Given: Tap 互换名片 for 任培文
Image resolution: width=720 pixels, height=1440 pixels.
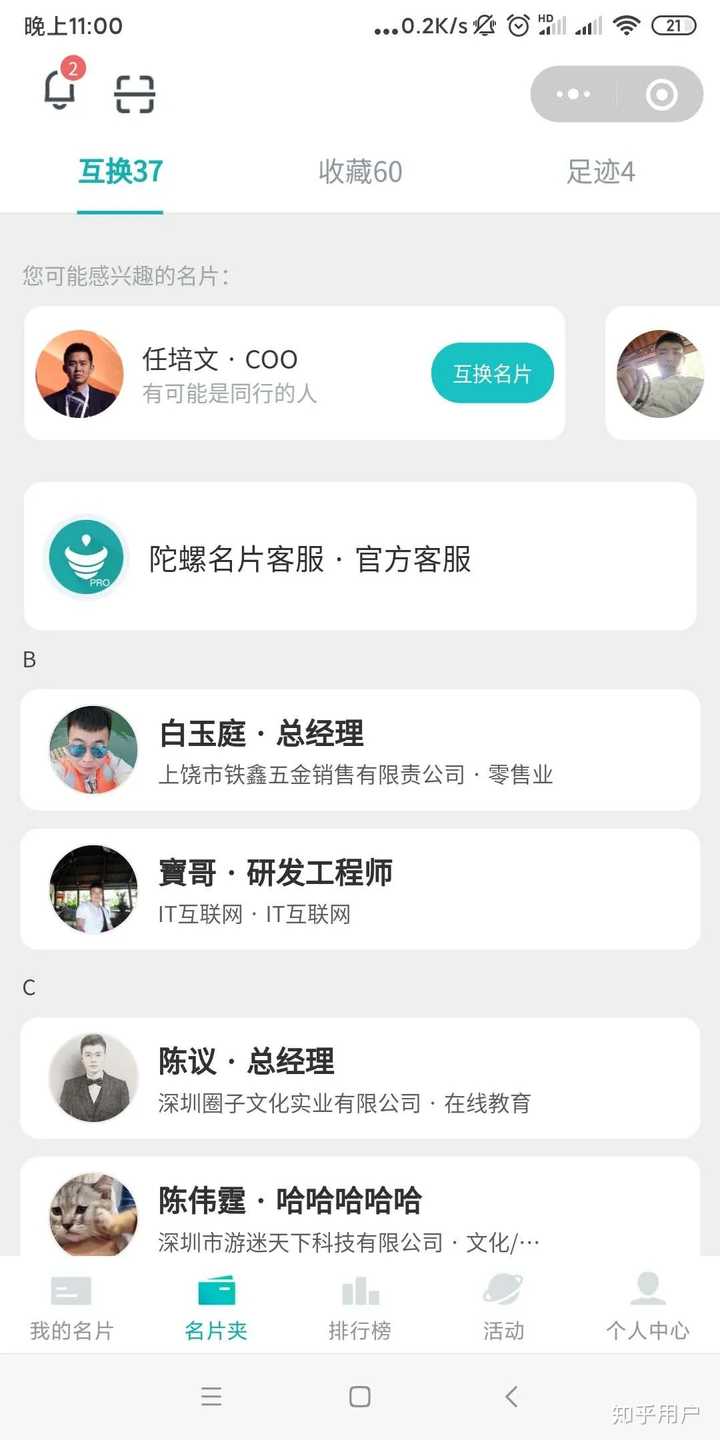Looking at the screenshot, I should (492, 374).
